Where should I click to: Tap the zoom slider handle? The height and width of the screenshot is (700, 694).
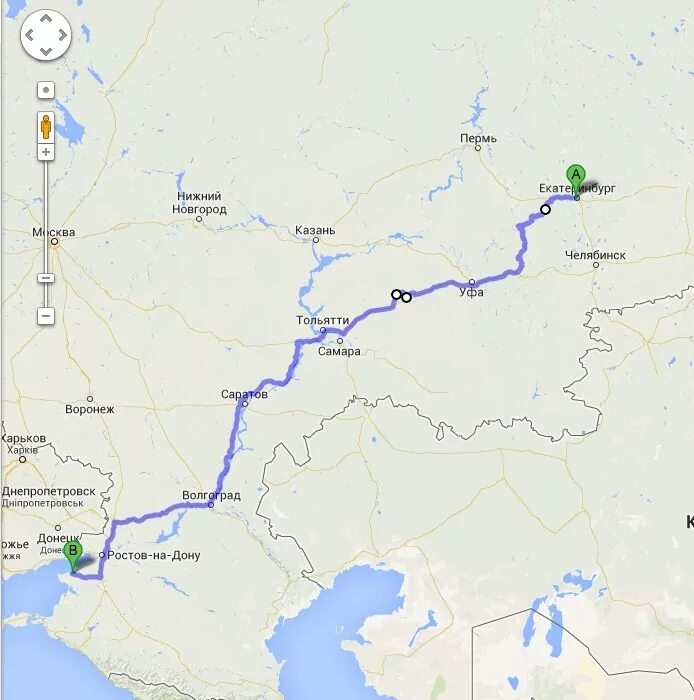point(46,278)
